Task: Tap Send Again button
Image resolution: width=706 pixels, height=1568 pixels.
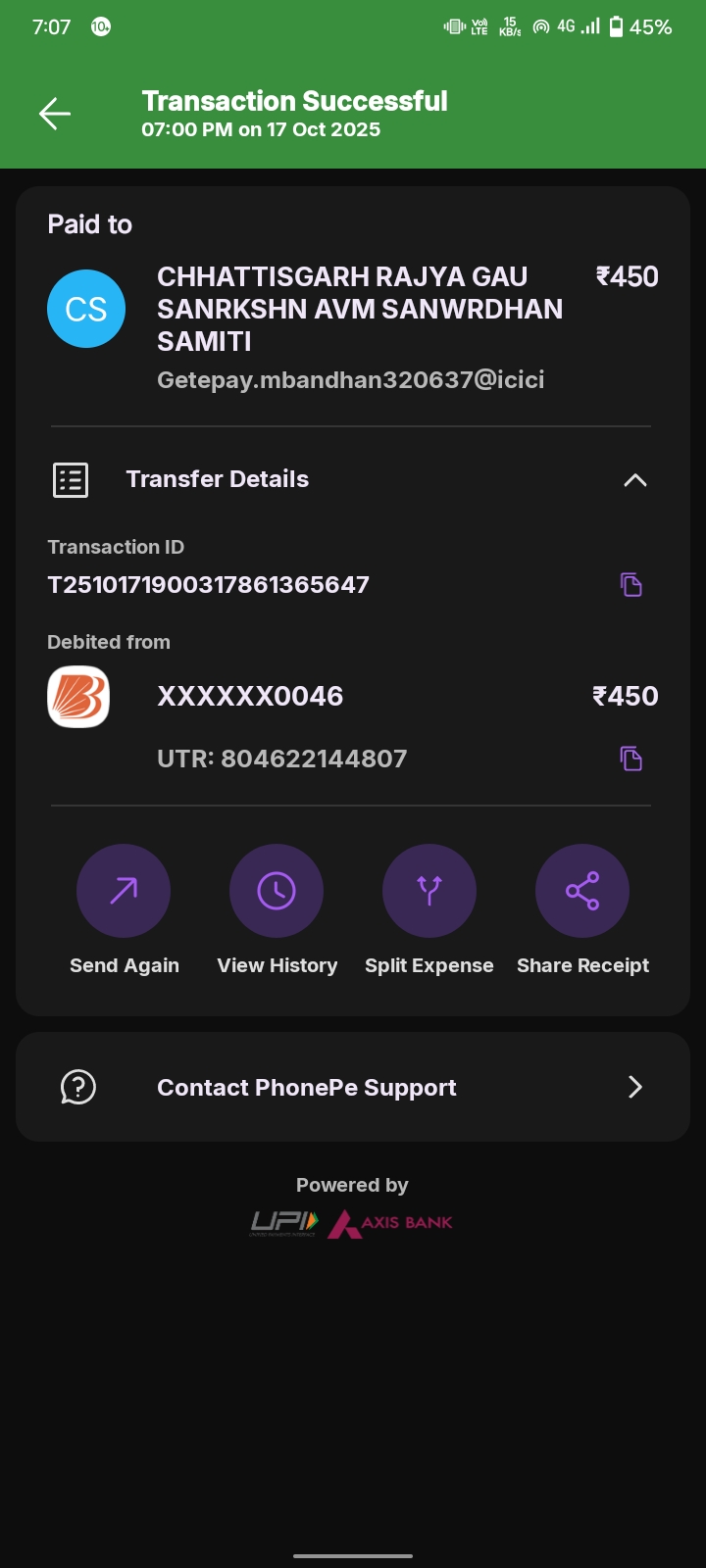Action: pyautogui.click(x=124, y=891)
